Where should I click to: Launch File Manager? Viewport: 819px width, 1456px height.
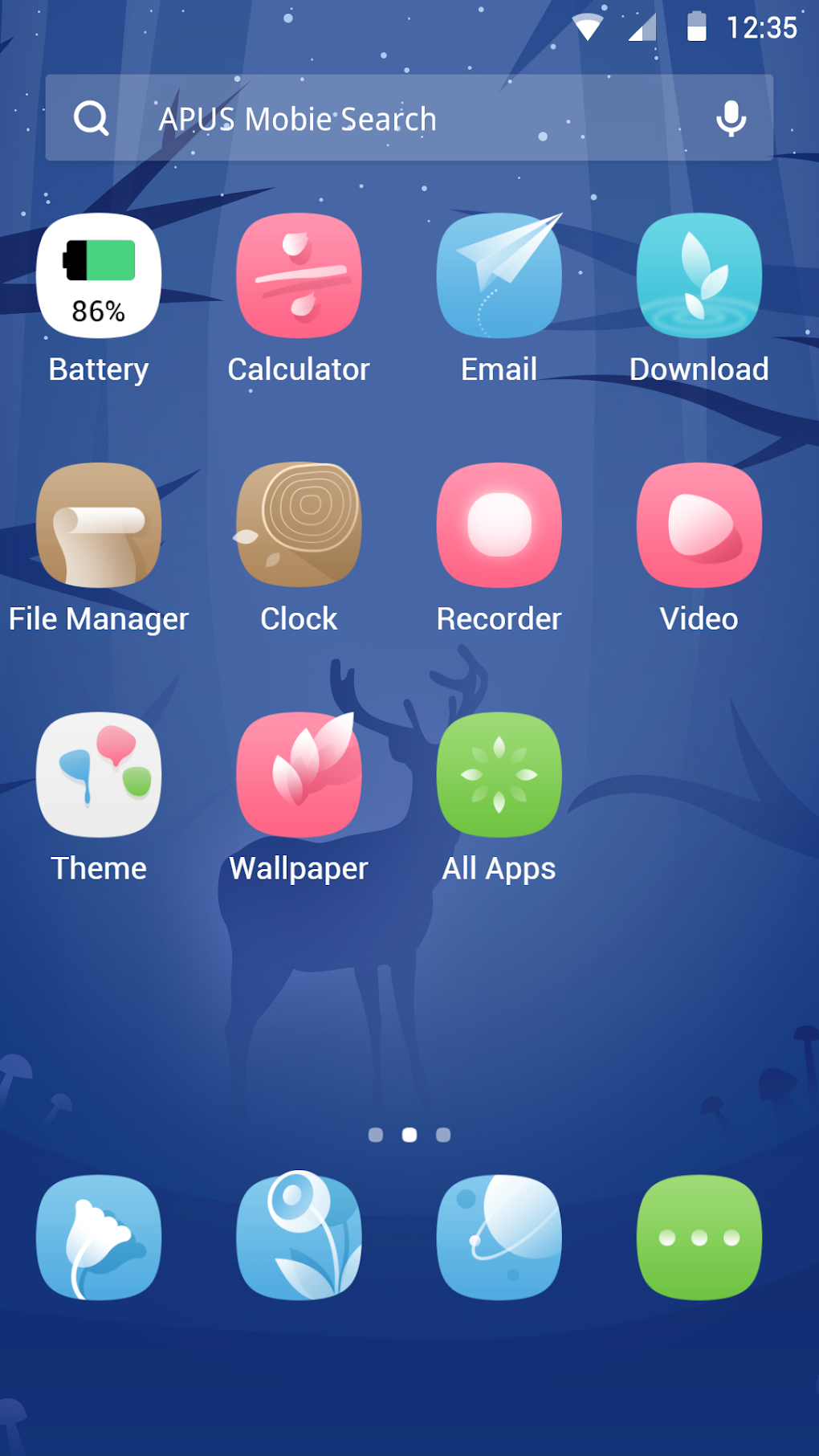click(x=99, y=525)
